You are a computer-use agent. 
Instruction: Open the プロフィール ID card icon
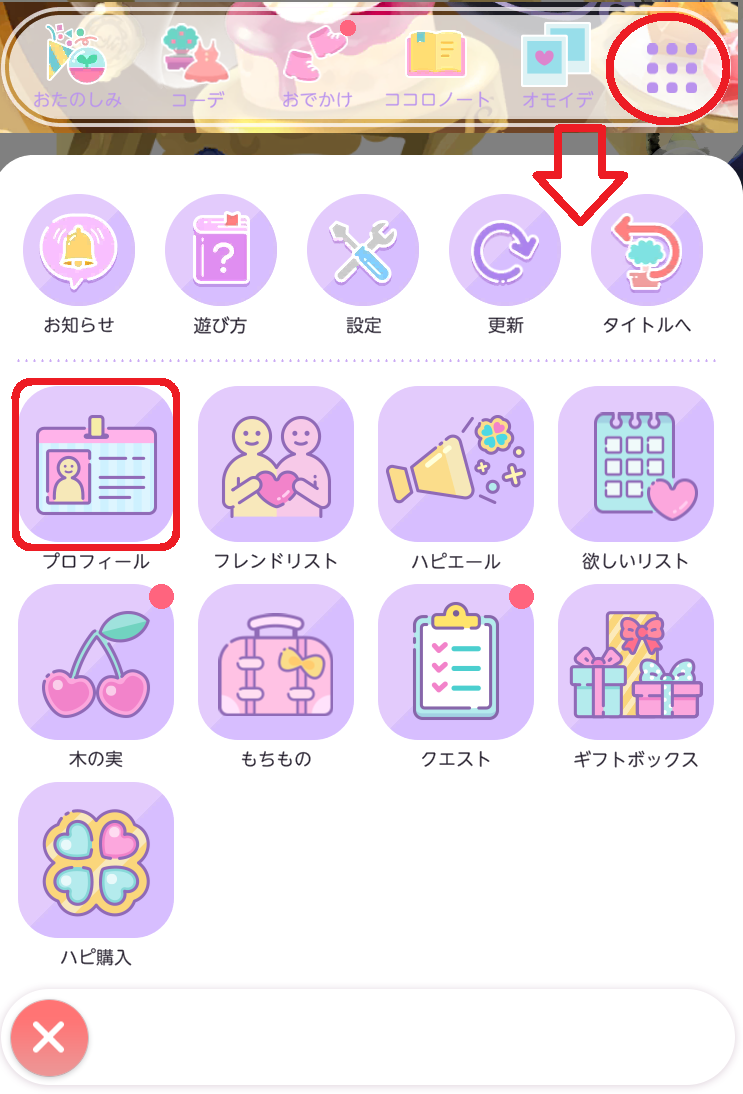coord(95,464)
